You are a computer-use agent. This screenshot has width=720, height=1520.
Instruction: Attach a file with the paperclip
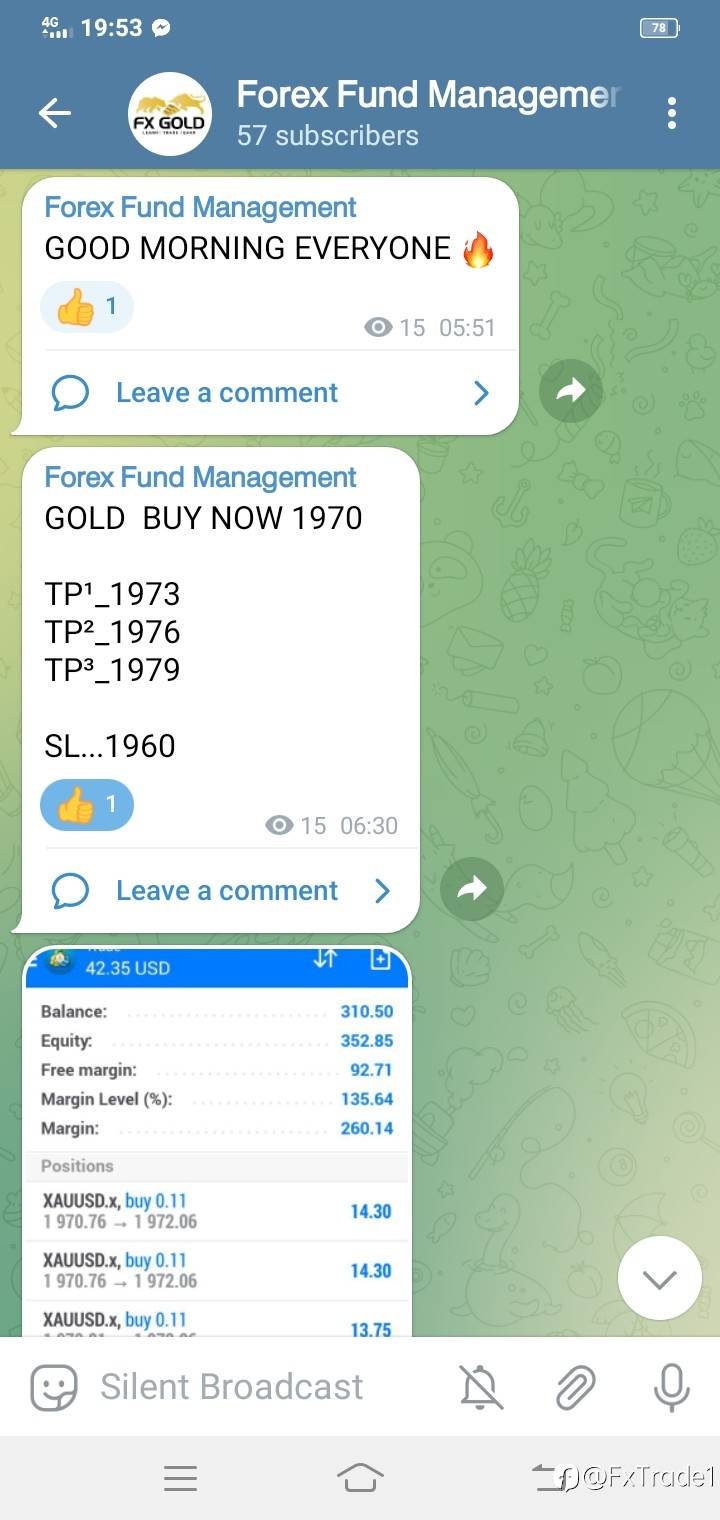[x=575, y=1388]
